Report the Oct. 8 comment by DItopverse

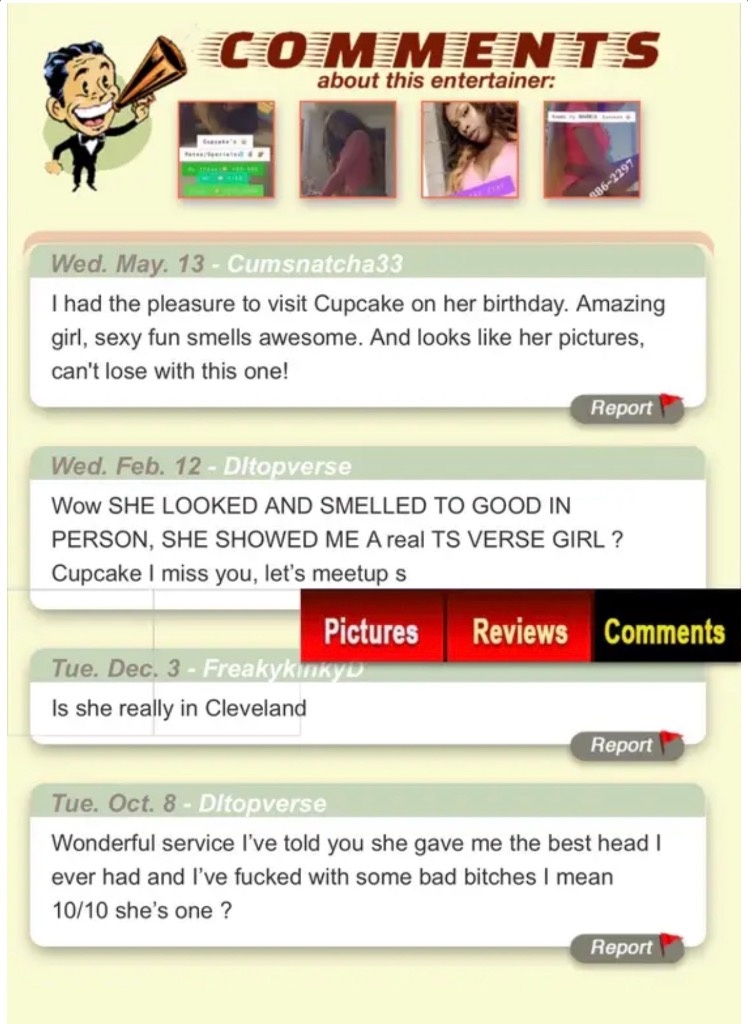tap(626, 947)
